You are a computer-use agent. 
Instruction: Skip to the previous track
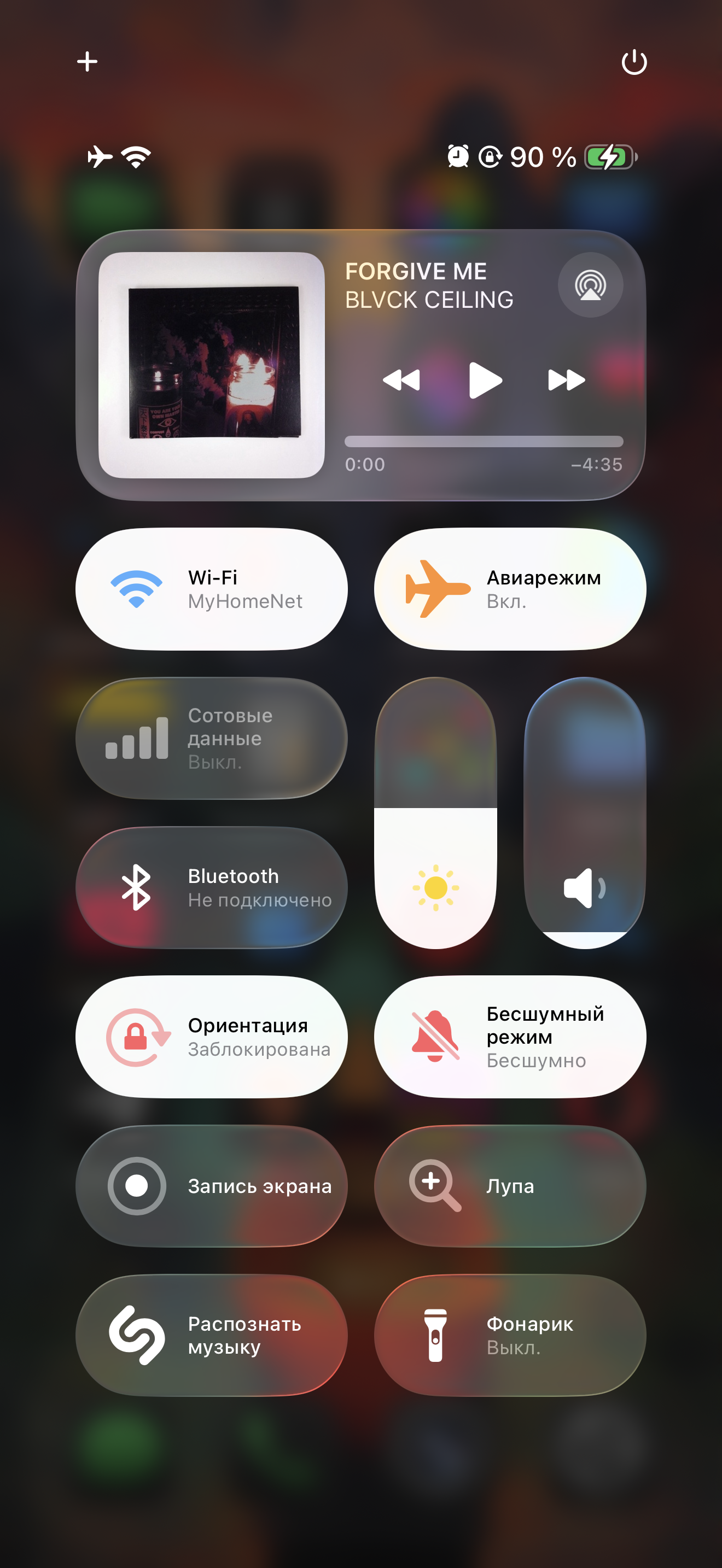click(x=401, y=380)
